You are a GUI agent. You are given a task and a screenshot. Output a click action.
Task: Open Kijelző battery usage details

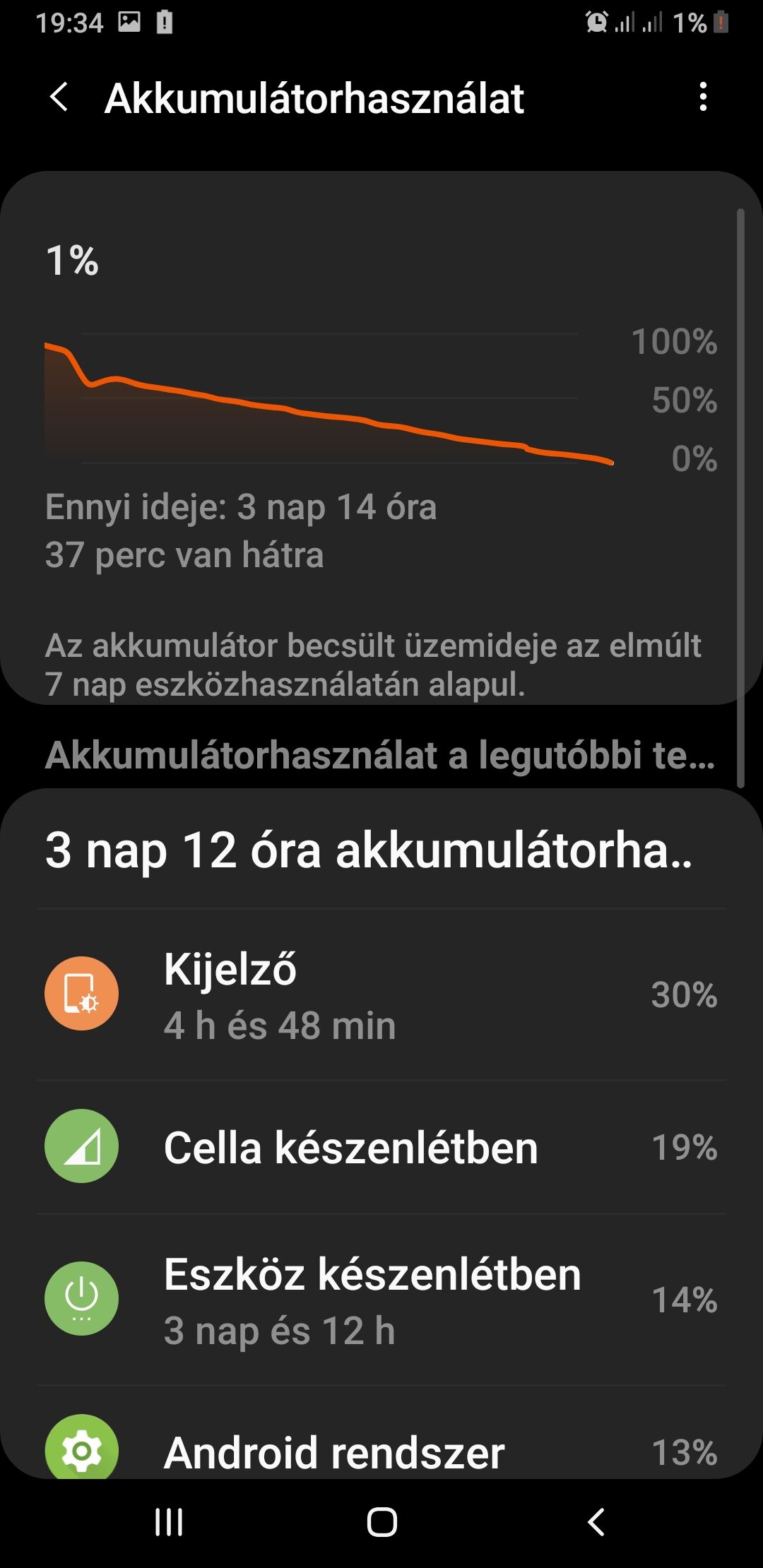coord(381,994)
